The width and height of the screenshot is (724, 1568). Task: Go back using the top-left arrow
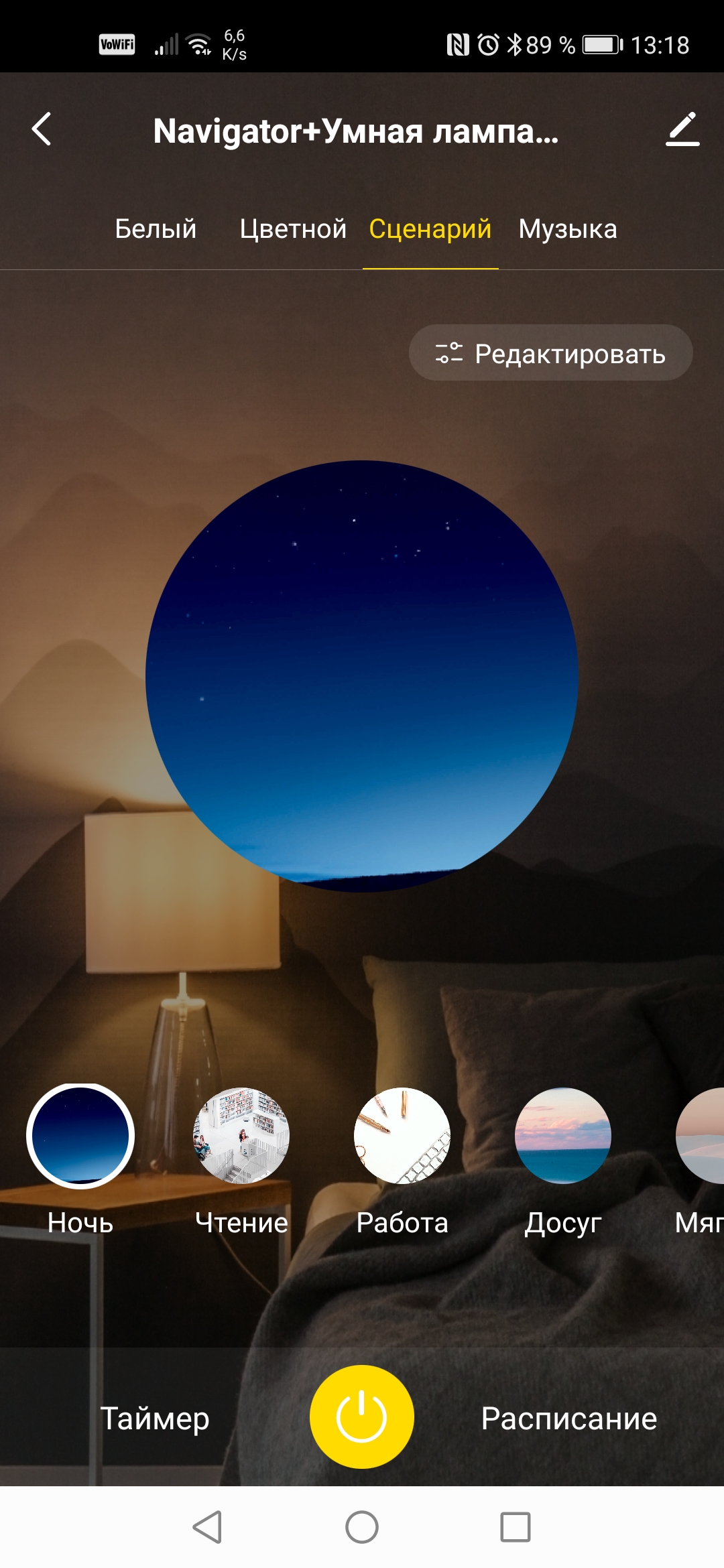[42, 129]
